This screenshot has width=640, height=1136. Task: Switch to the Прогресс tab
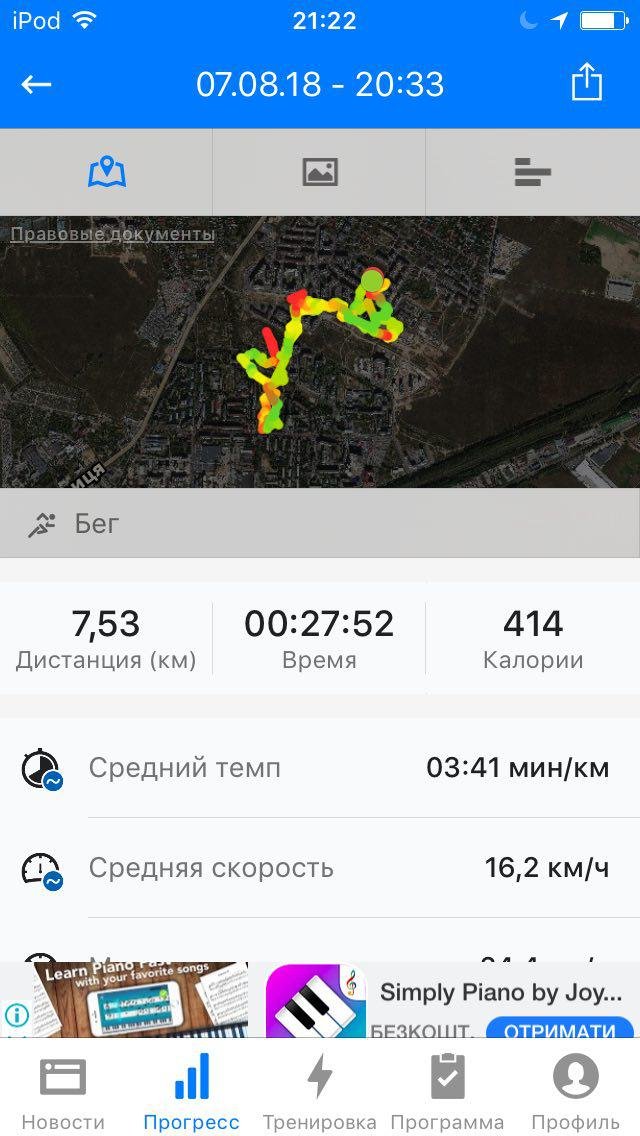pyautogui.click(x=191, y=1092)
